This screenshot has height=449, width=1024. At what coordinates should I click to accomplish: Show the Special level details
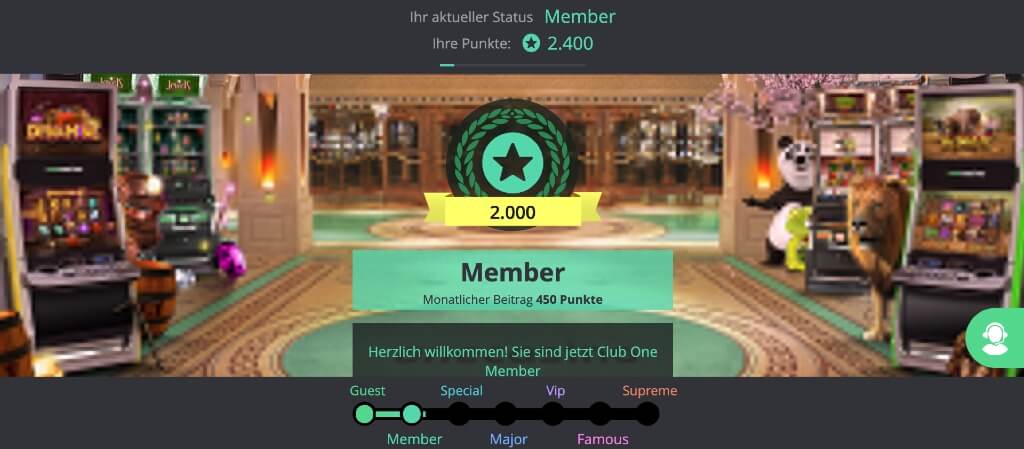click(x=459, y=414)
